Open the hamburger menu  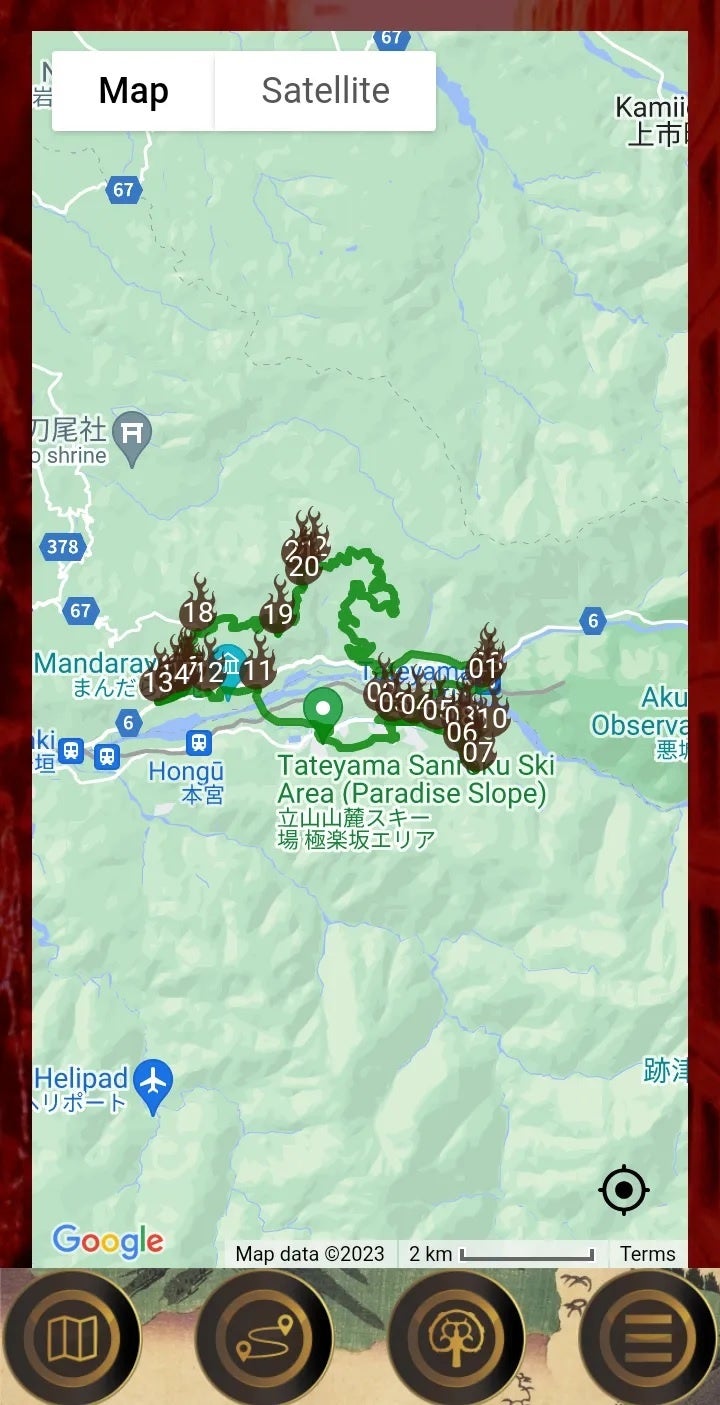[649, 1337]
